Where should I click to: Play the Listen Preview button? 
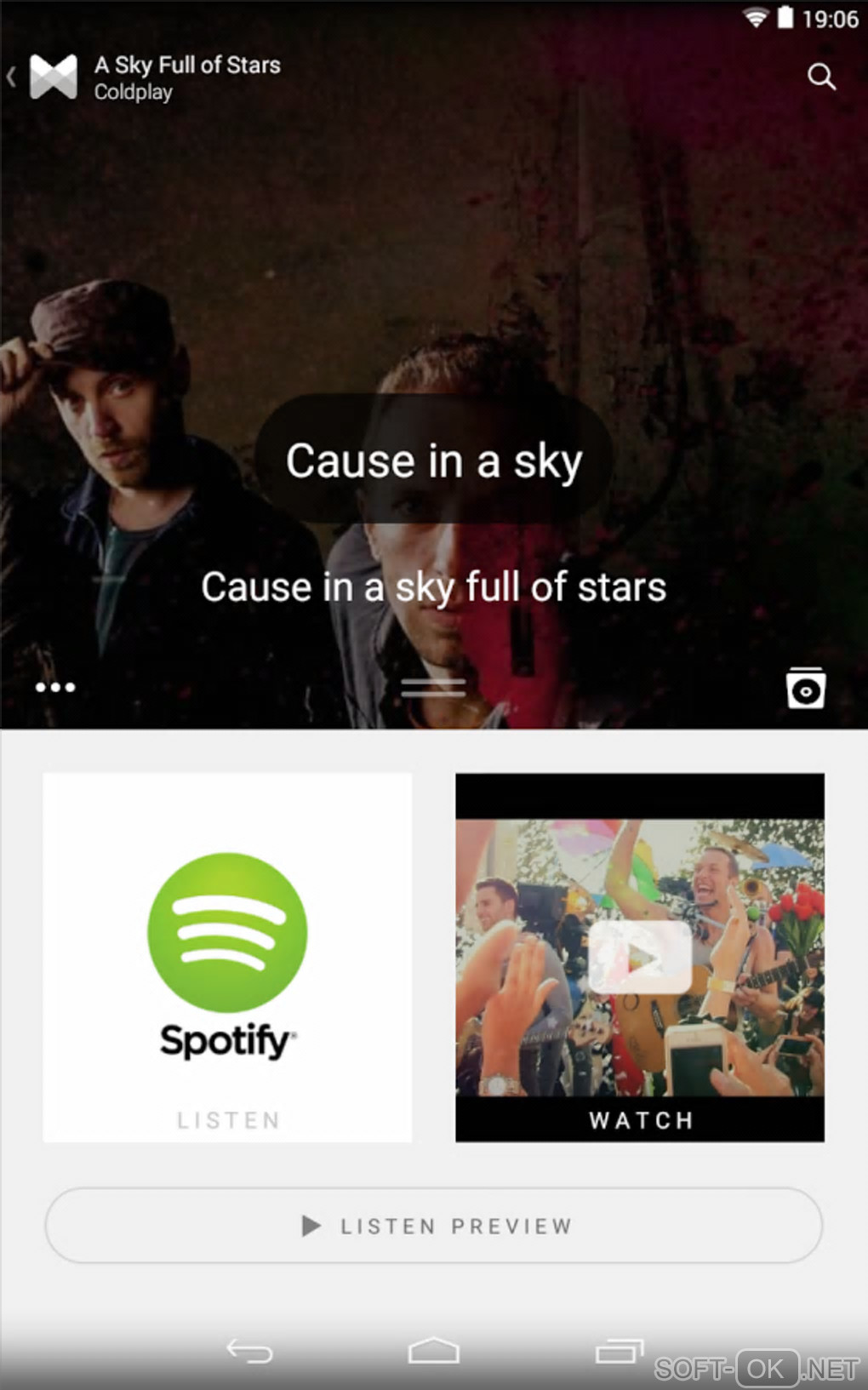(x=433, y=1226)
